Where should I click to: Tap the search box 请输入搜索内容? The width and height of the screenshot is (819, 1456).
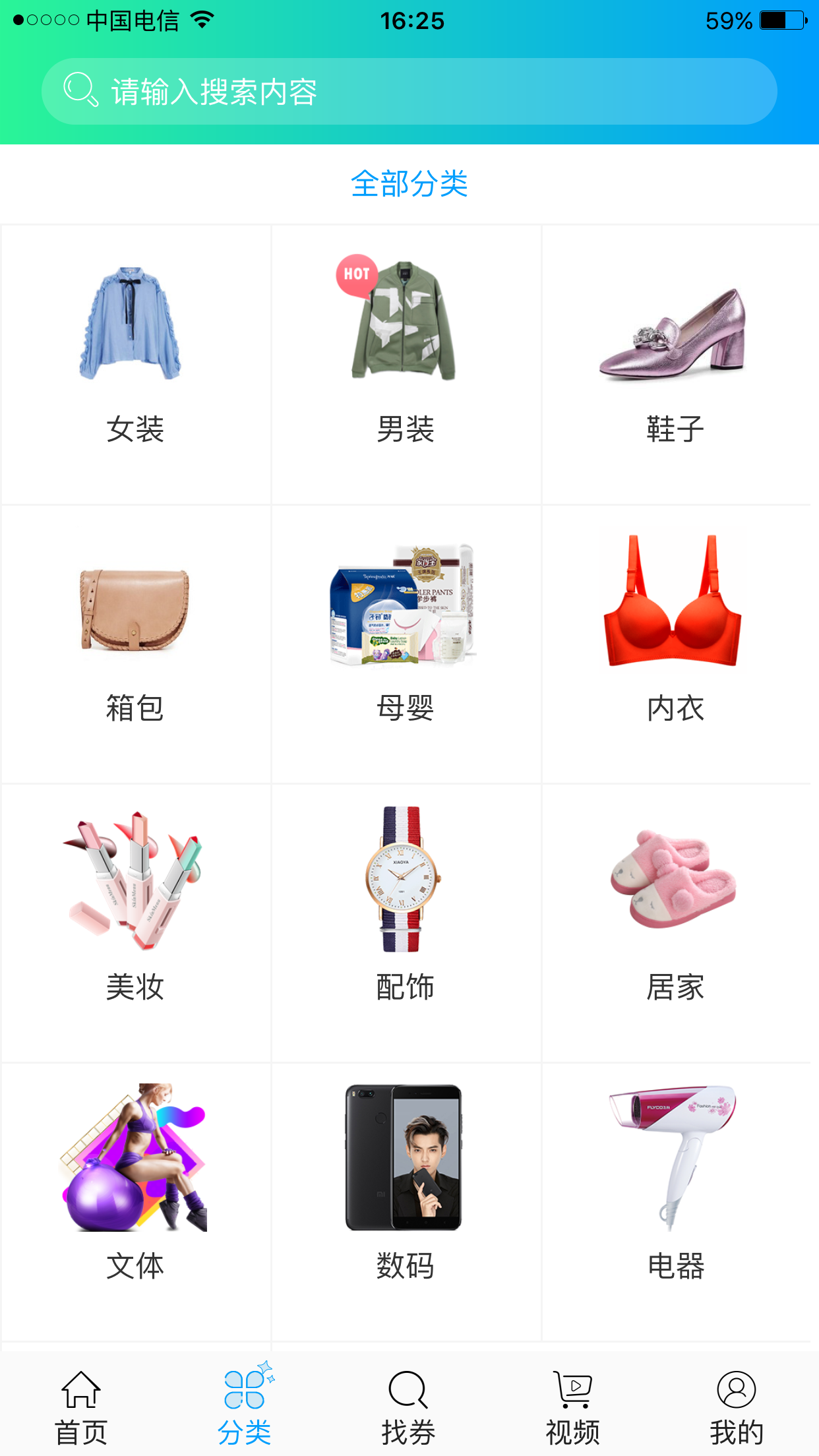coord(409,92)
